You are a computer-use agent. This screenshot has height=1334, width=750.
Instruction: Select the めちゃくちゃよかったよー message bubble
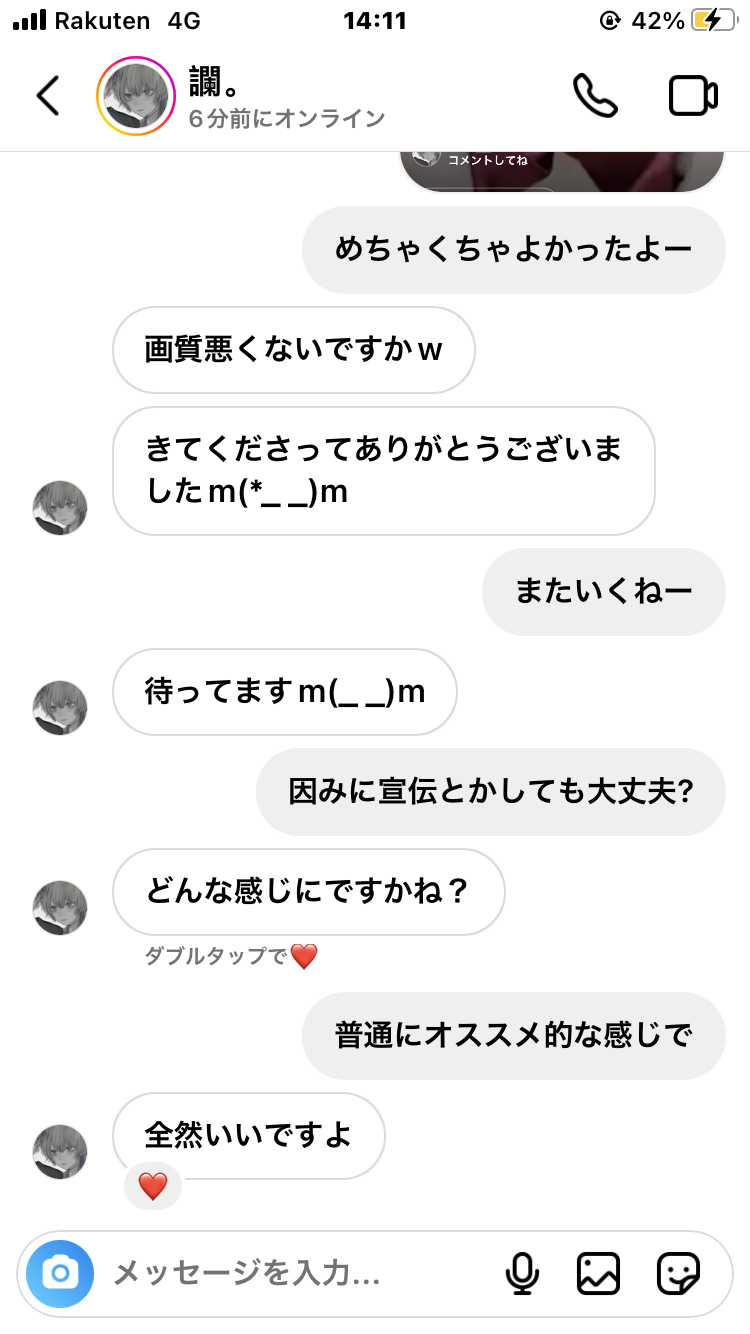(513, 249)
